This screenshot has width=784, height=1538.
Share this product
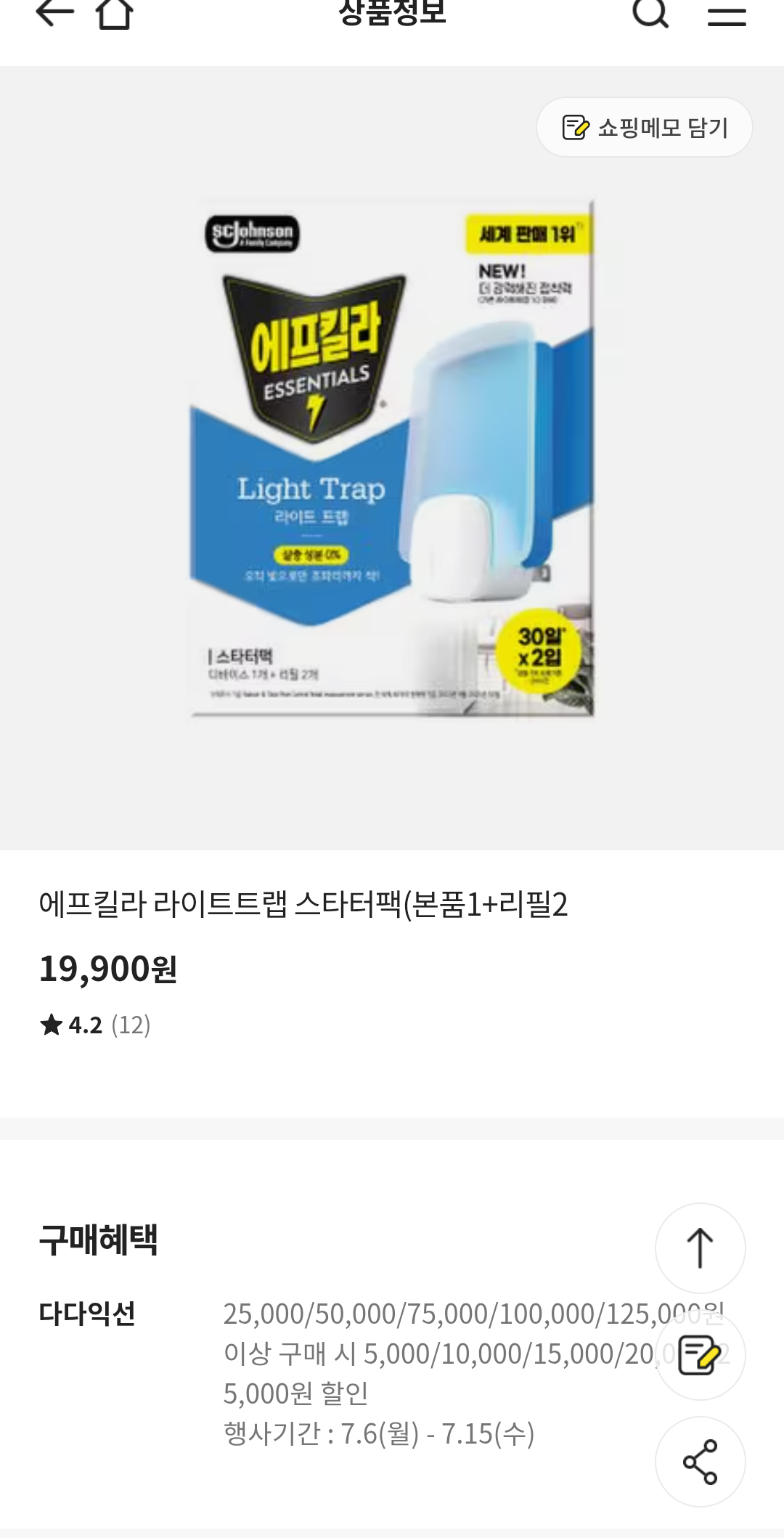701,1462
